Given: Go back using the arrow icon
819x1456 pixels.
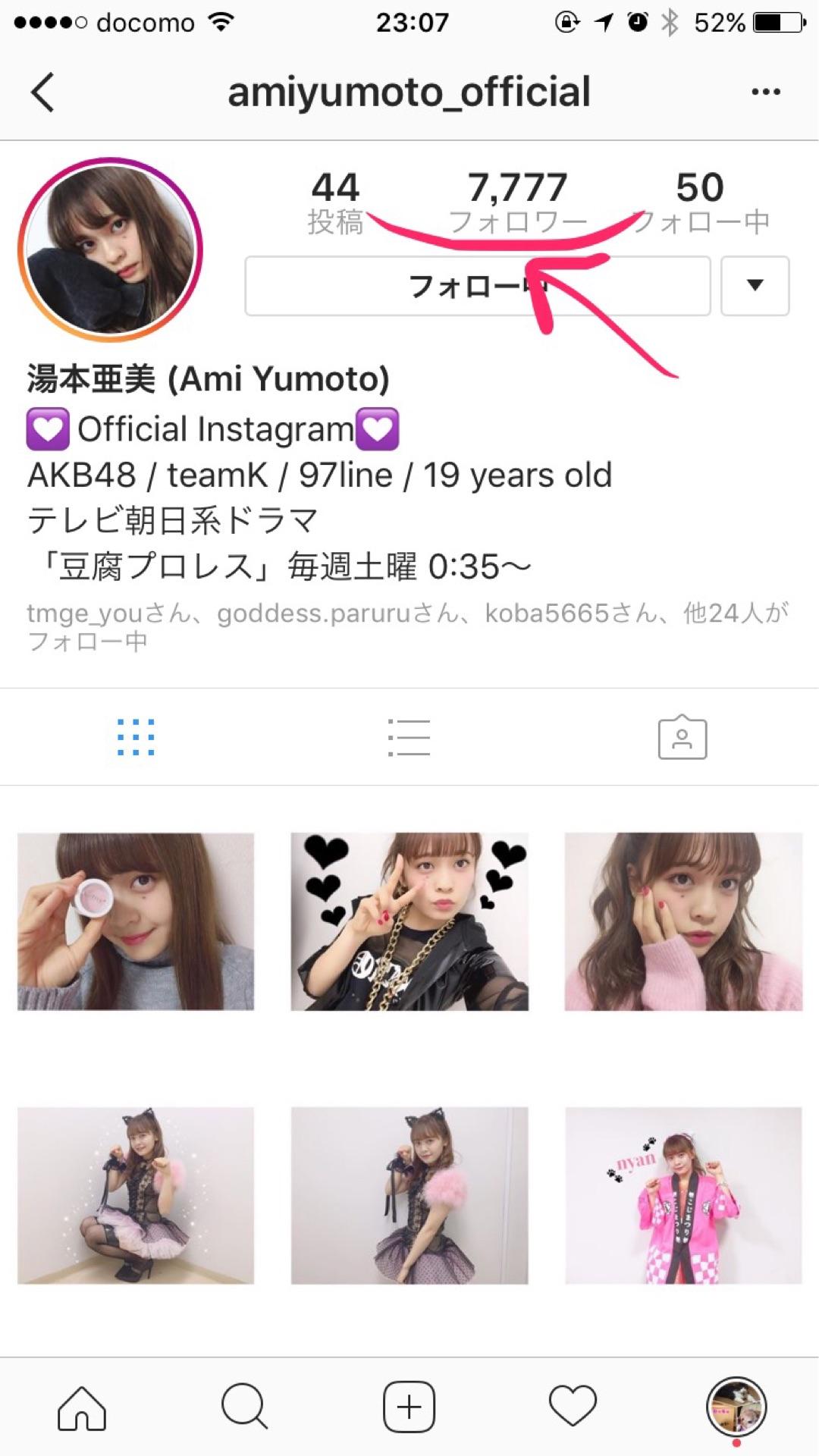Looking at the screenshot, I should tap(43, 93).
